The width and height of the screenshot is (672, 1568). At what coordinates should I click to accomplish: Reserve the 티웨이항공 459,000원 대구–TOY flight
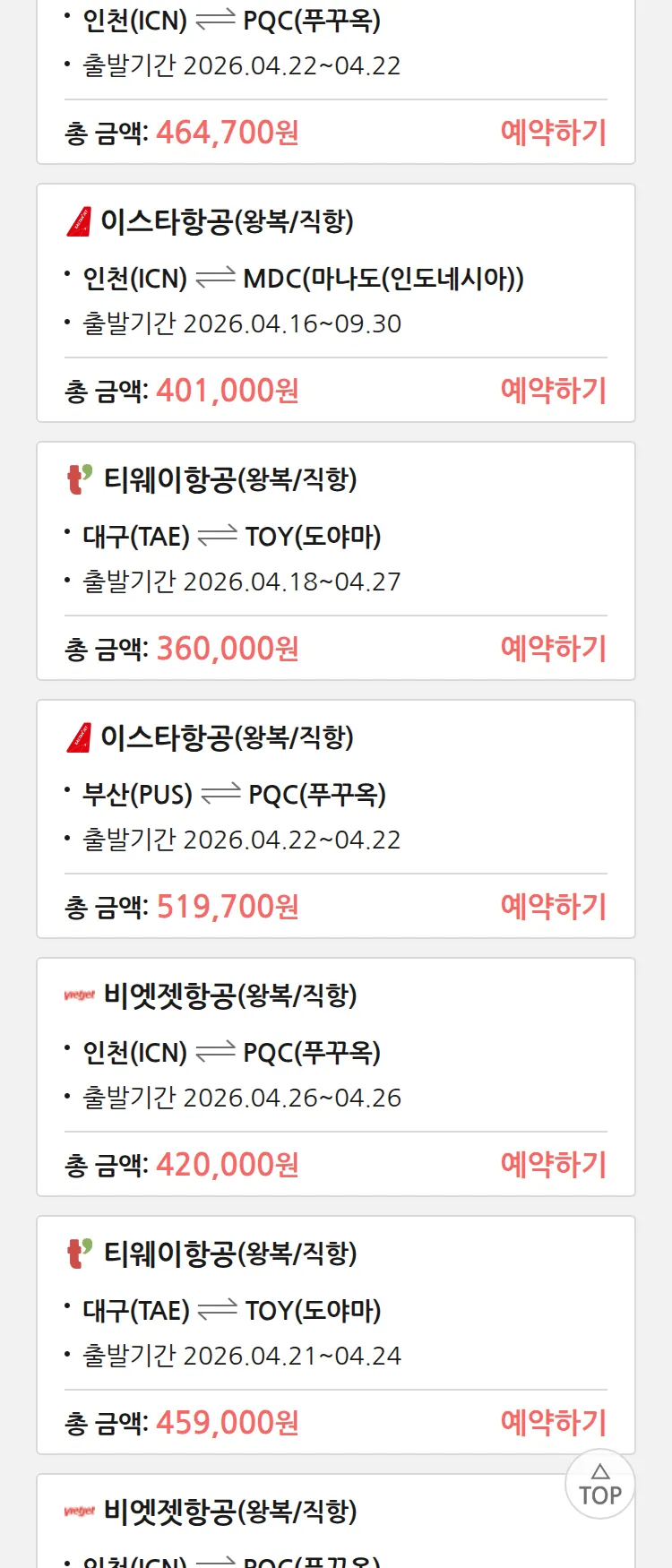tap(553, 1423)
